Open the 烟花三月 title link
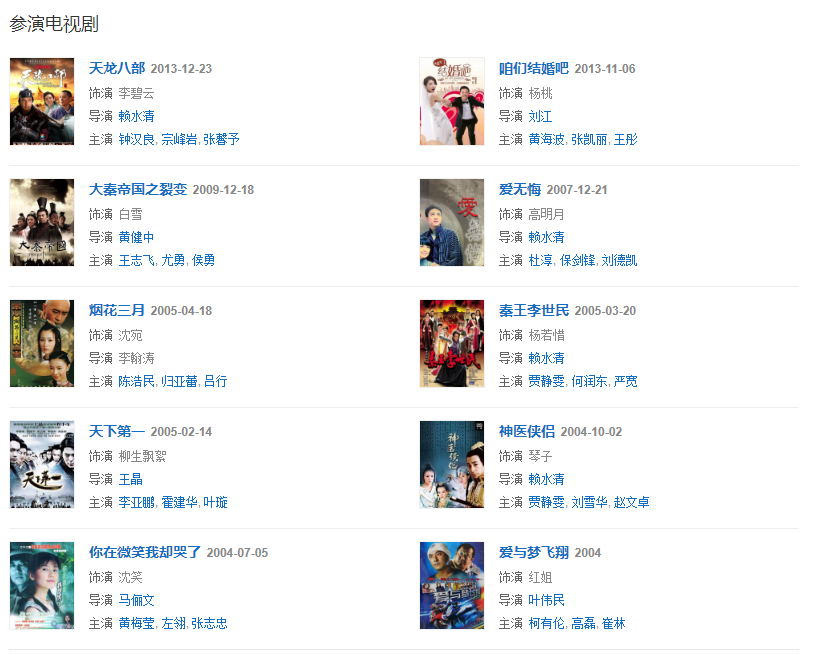Viewport: 814px width, 654px height. pos(117,311)
